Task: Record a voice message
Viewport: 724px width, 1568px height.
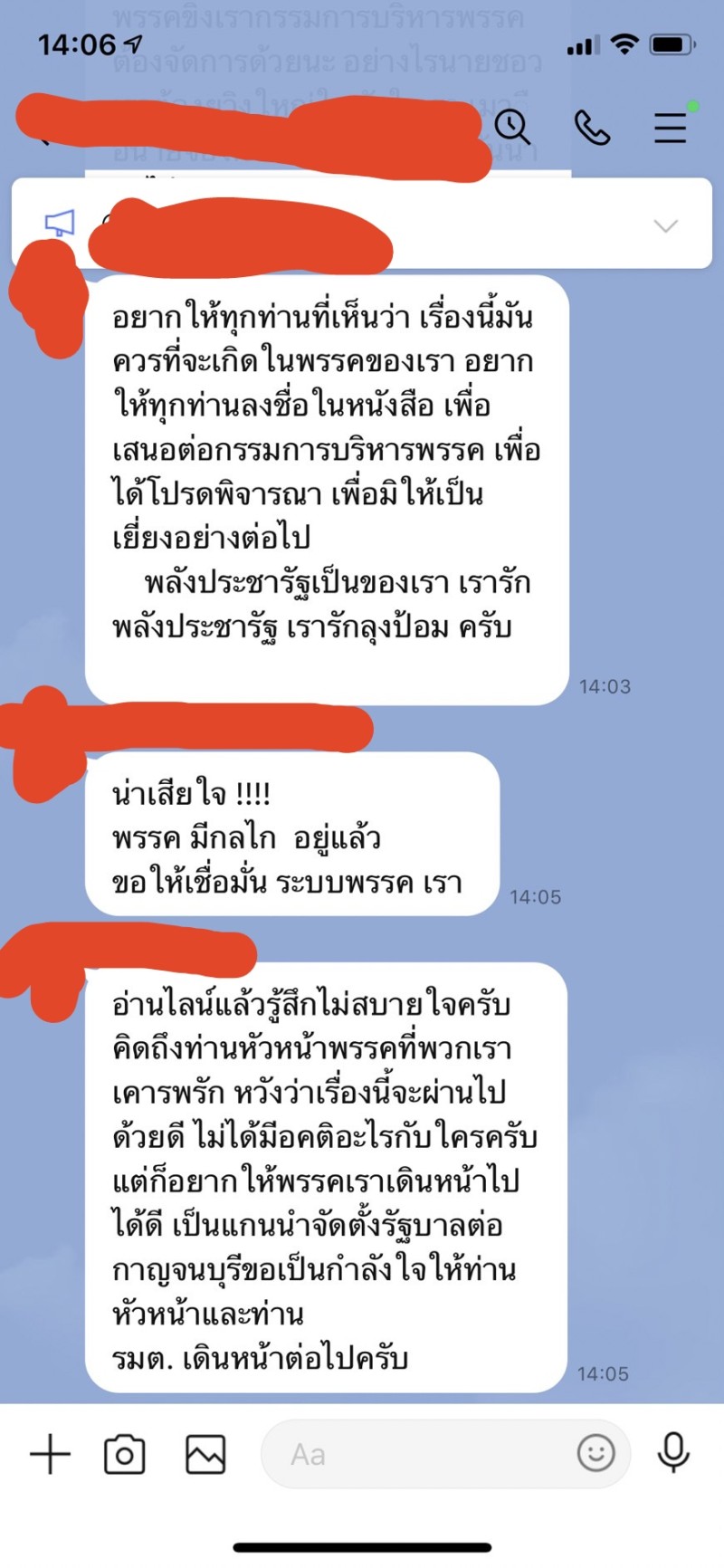Action: 673,1453
